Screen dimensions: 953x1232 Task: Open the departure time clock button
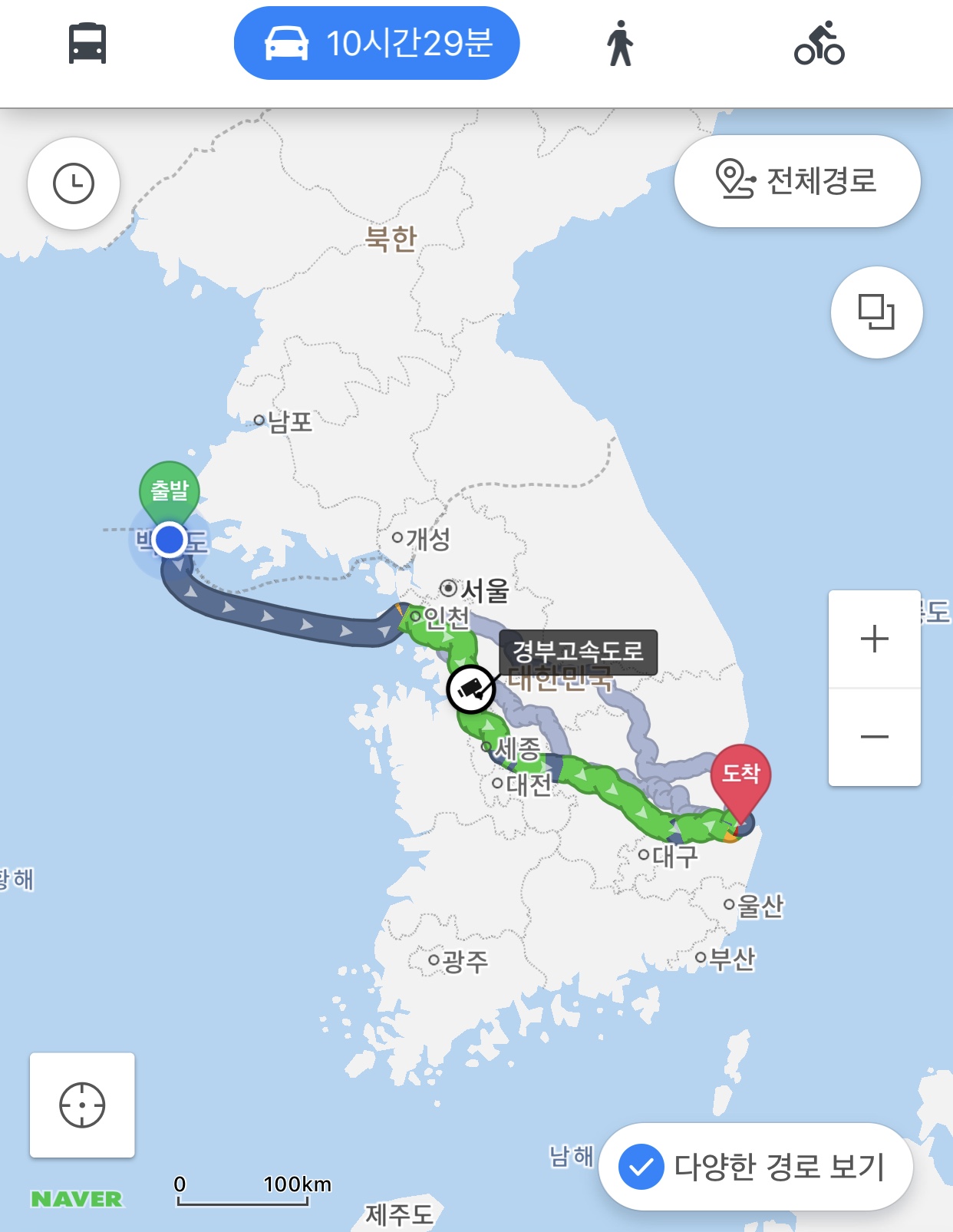click(74, 183)
